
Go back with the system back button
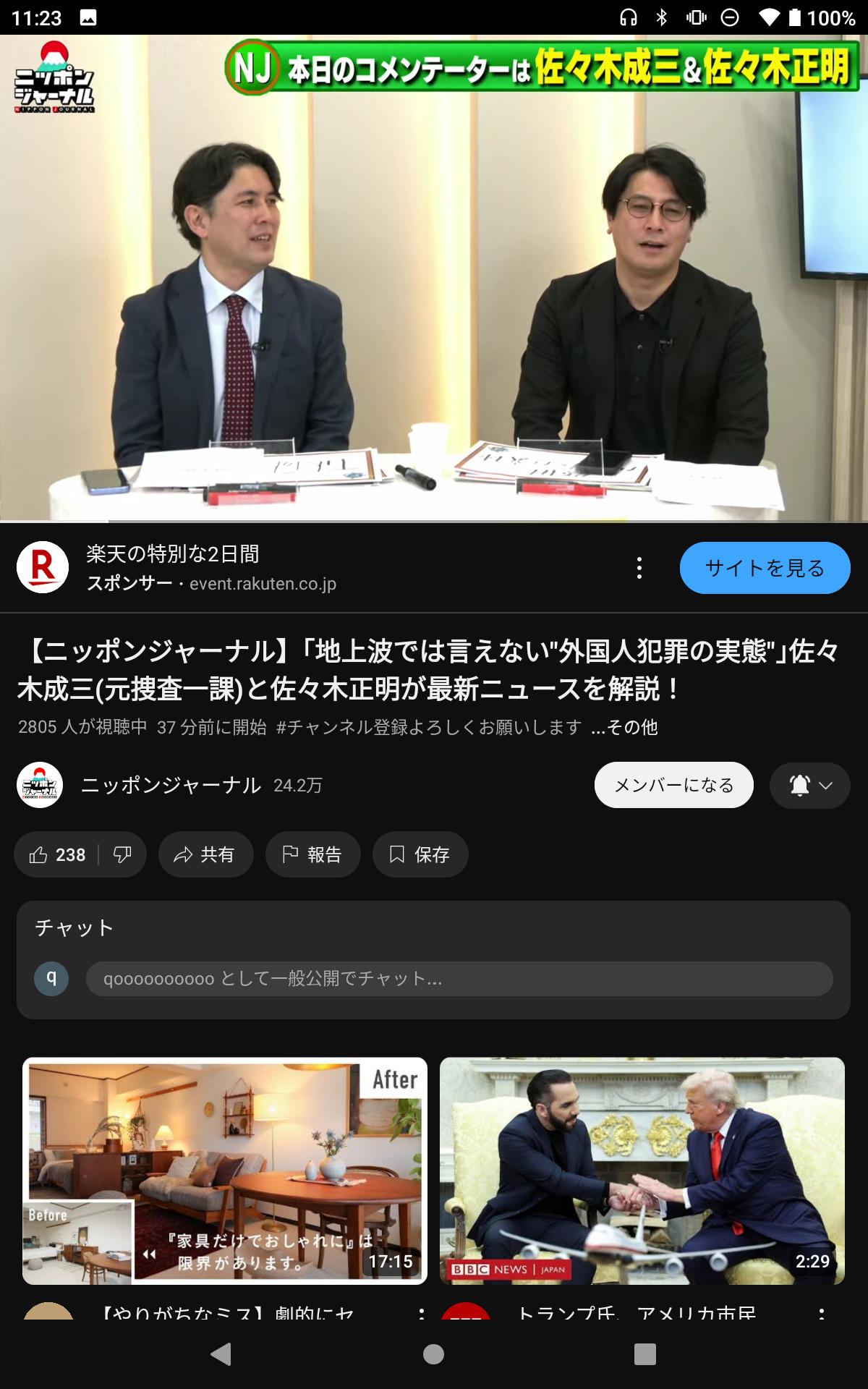[x=221, y=1354]
